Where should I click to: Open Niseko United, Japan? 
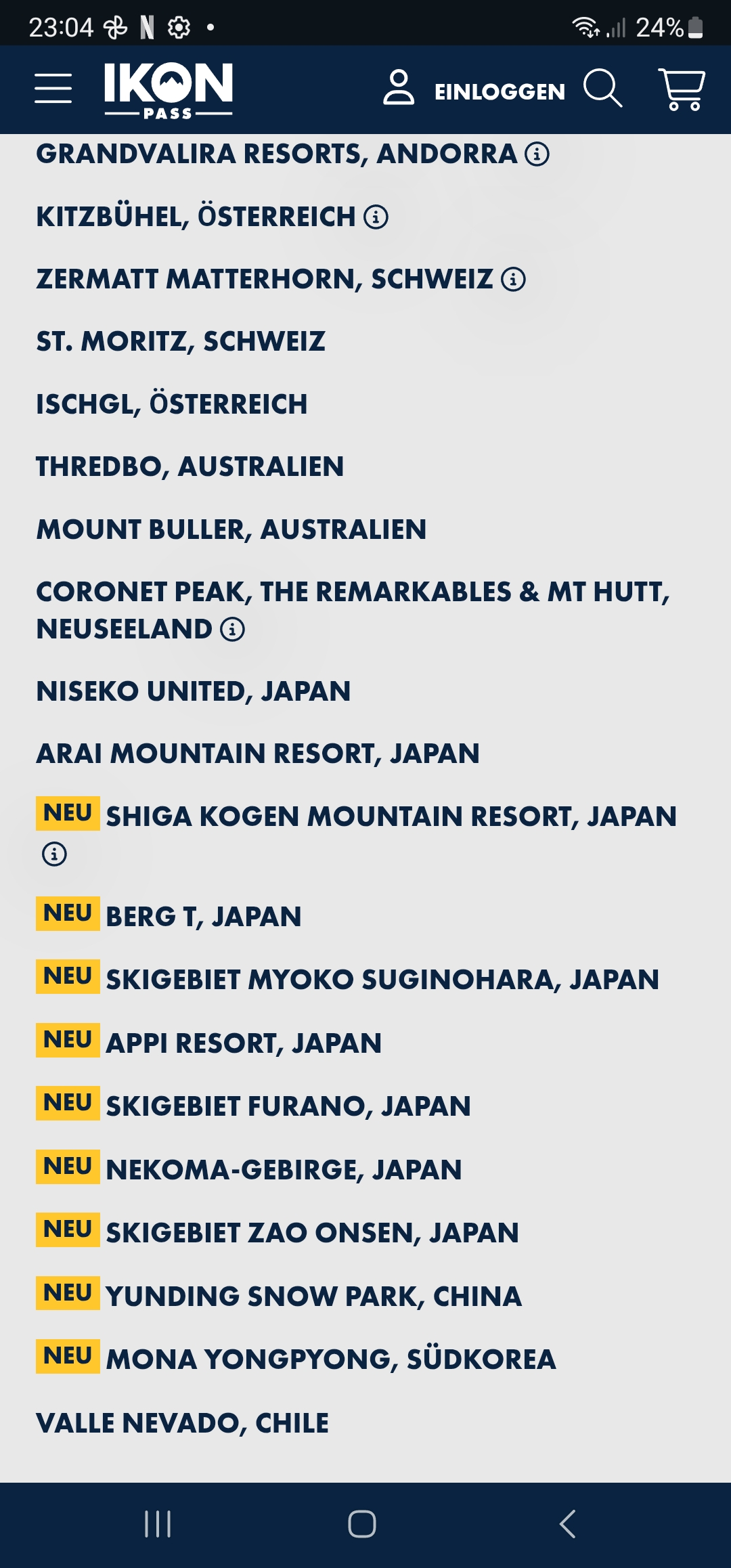click(x=194, y=691)
